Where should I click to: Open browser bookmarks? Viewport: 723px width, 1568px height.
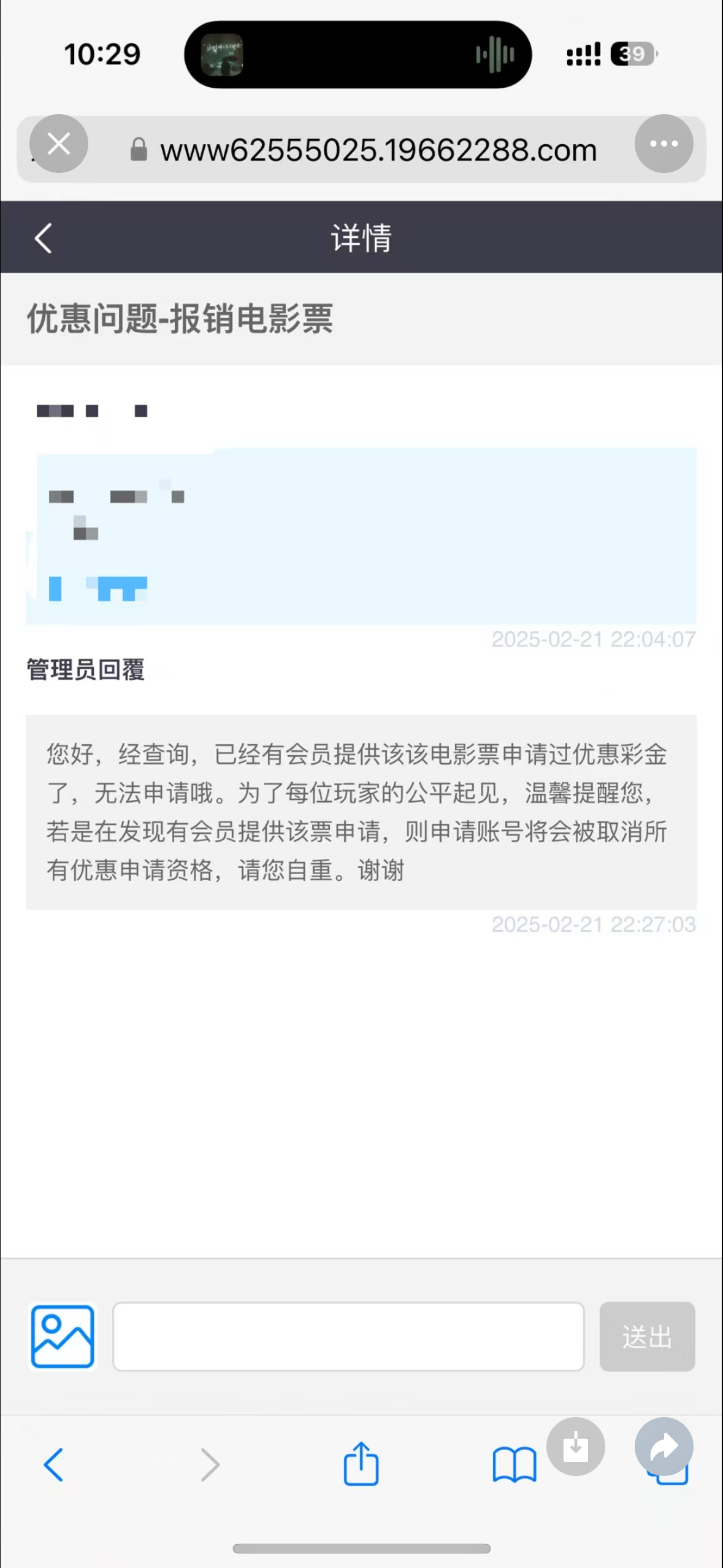514,1465
